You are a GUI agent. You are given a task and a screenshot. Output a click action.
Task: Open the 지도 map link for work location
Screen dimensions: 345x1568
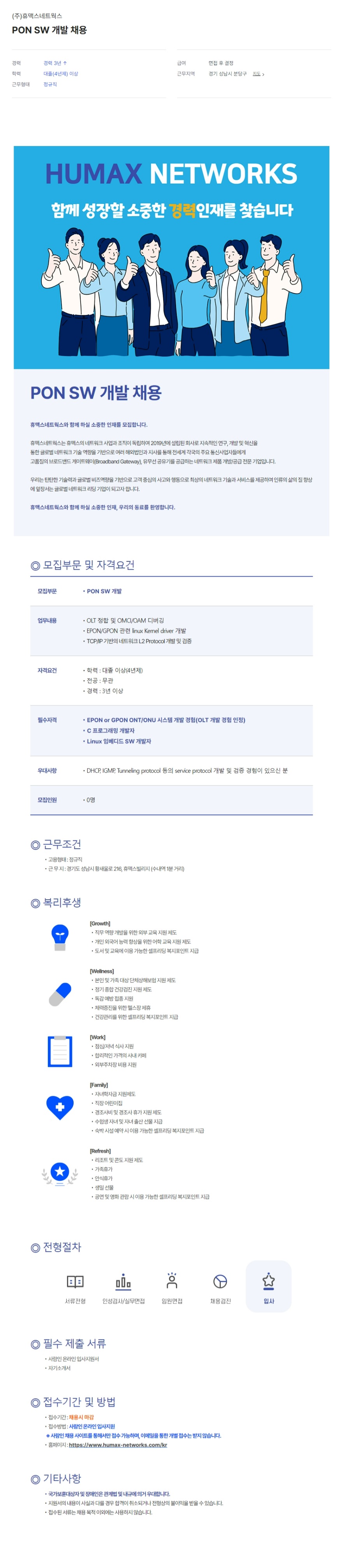click(257, 74)
